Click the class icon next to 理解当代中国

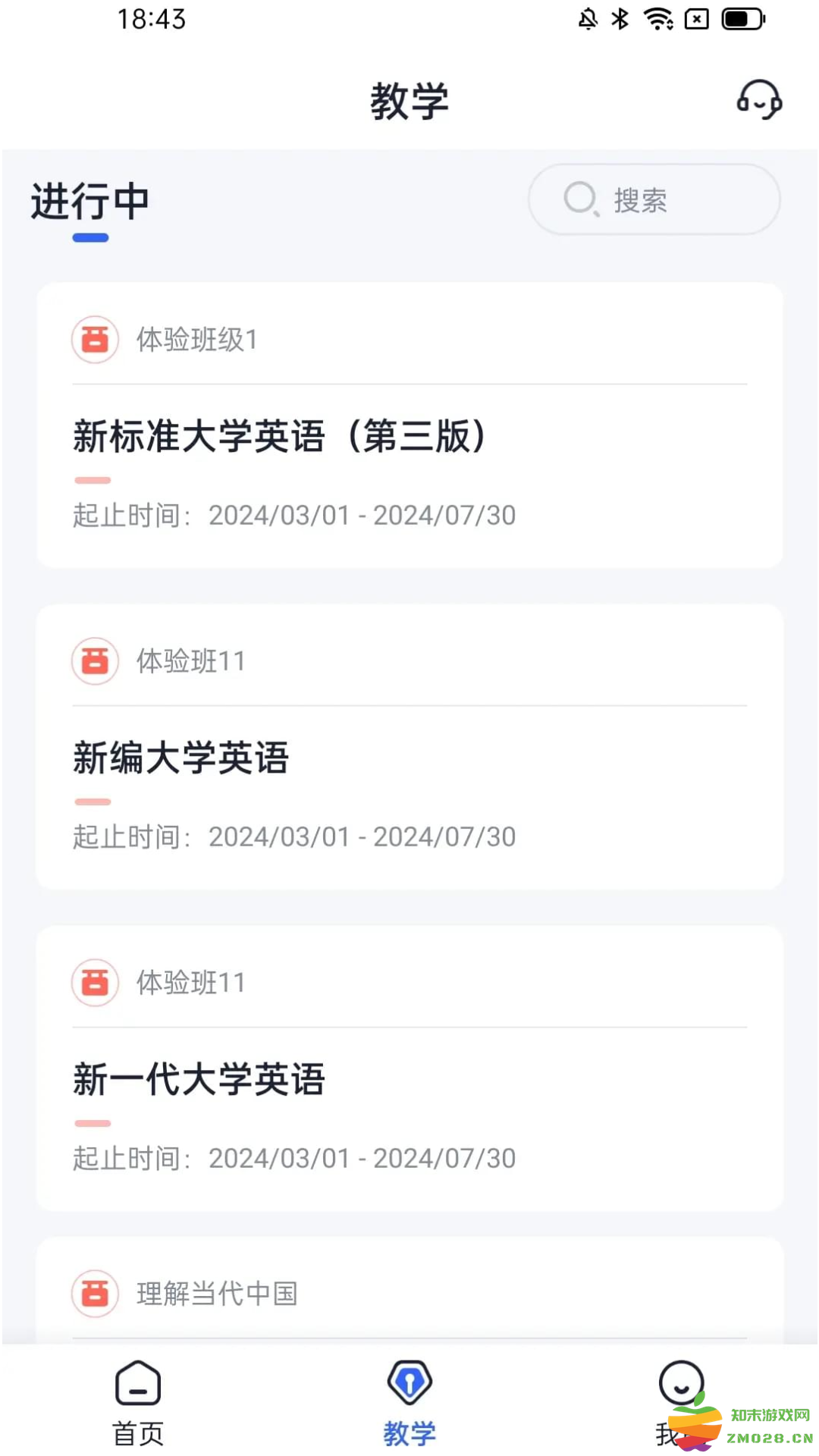click(94, 1294)
